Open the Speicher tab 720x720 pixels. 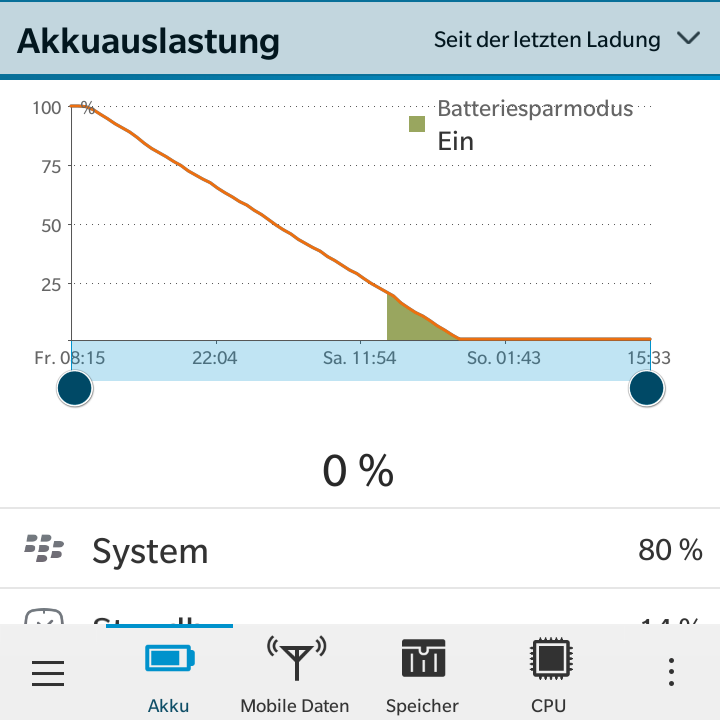(x=422, y=675)
